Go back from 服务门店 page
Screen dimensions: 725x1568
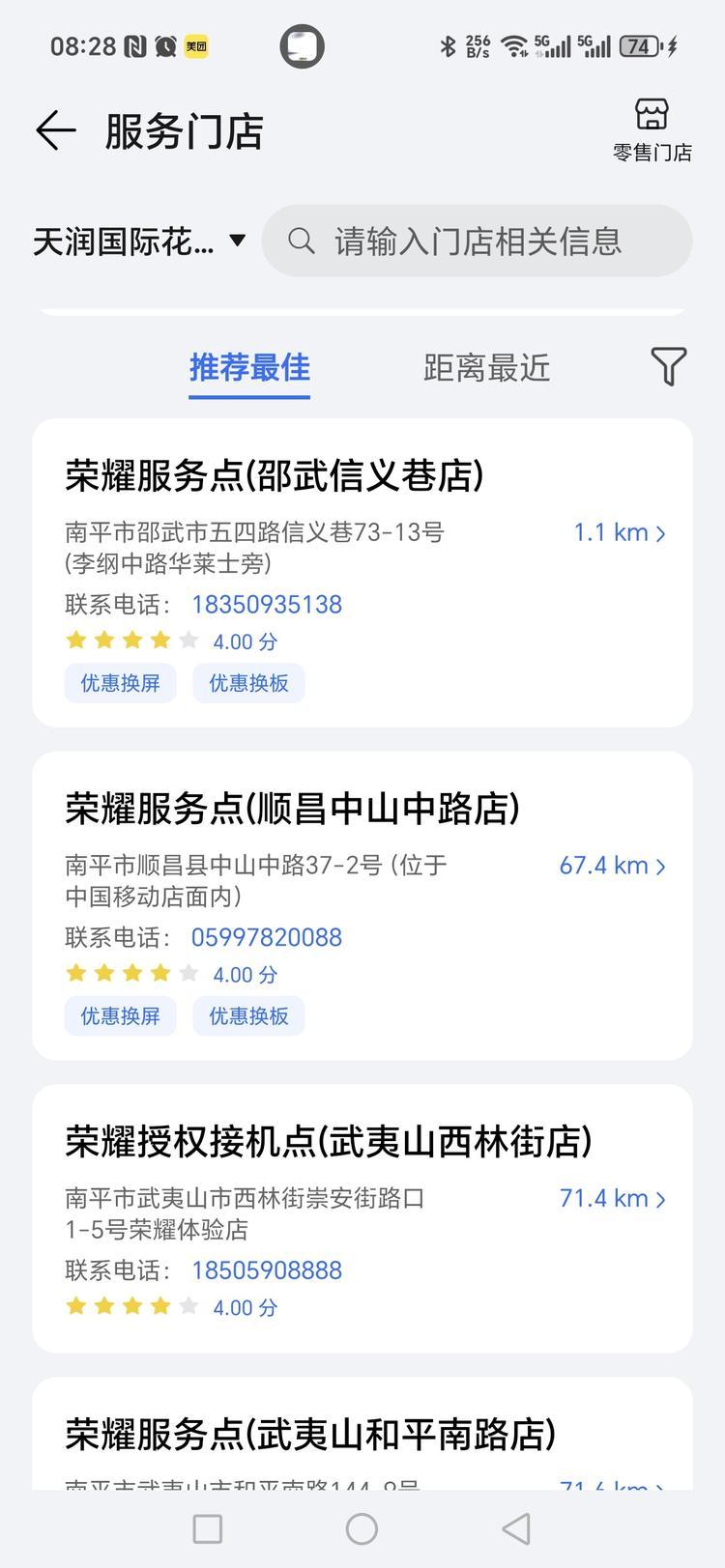coord(55,130)
